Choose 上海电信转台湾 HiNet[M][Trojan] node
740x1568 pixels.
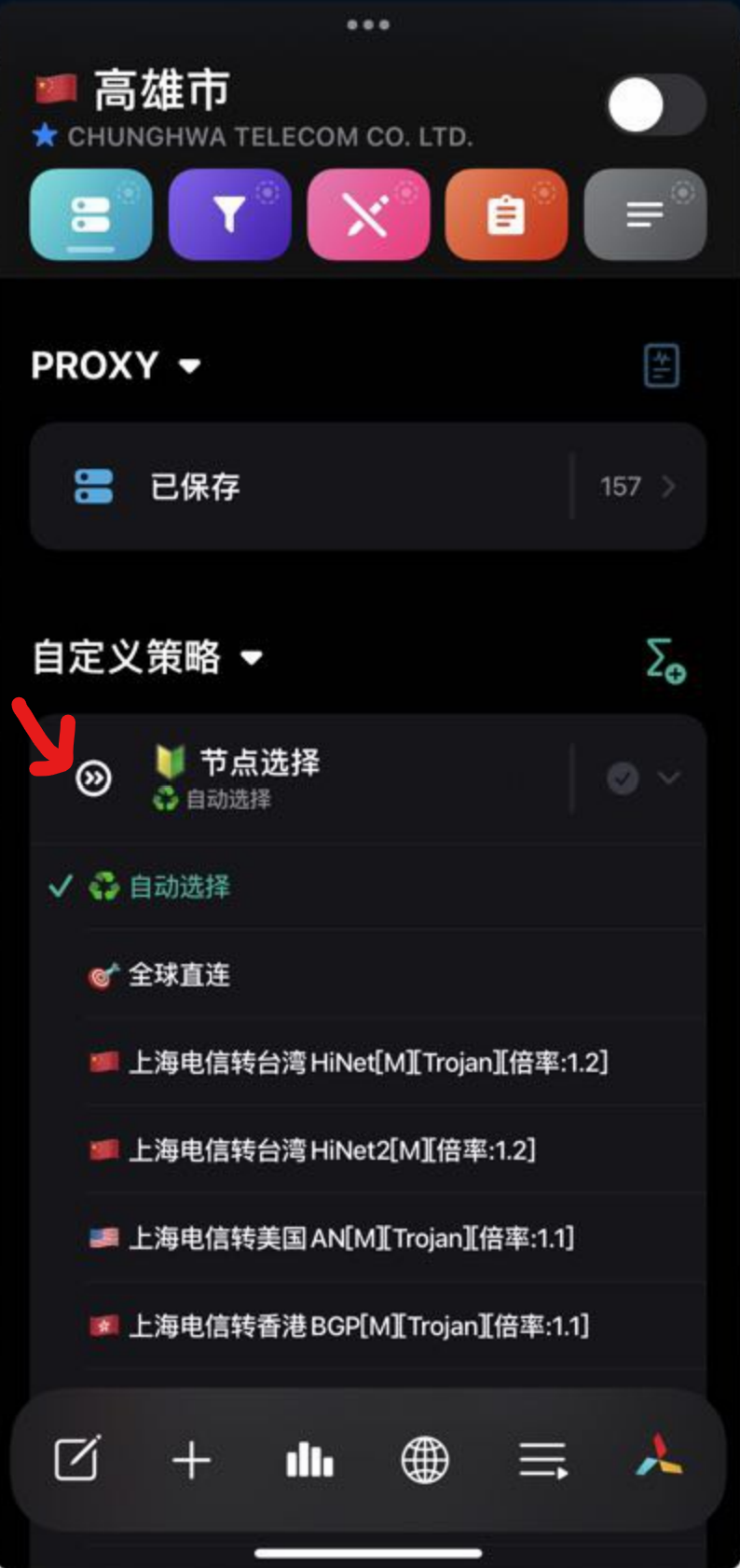pyautogui.click(x=367, y=1063)
